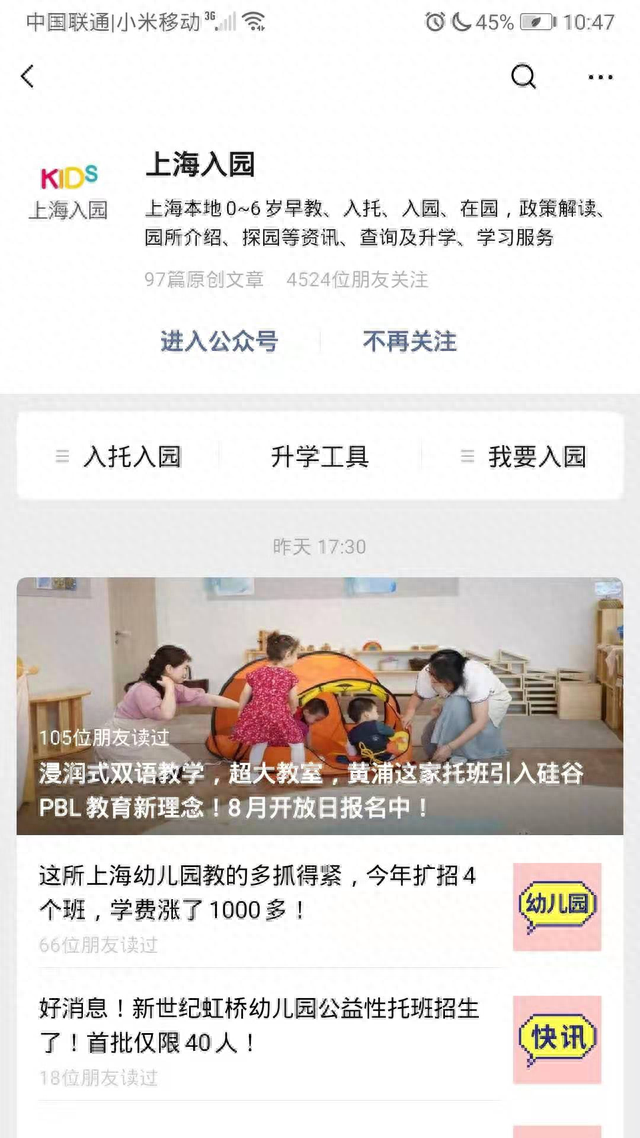Open the 升学工具 menu item
The height and width of the screenshot is (1138, 640).
pos(320,457)
